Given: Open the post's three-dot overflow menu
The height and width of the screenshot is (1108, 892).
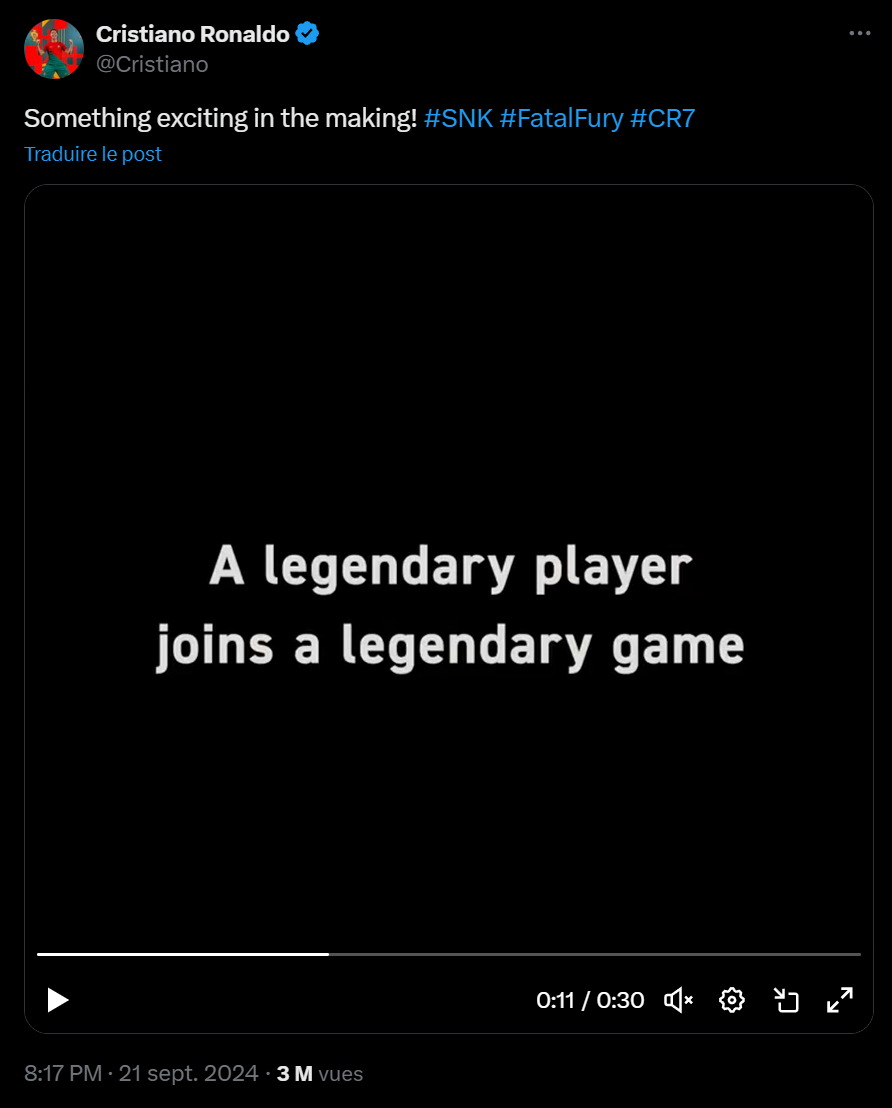Looking at the screenshot, I should pos(859,33).
